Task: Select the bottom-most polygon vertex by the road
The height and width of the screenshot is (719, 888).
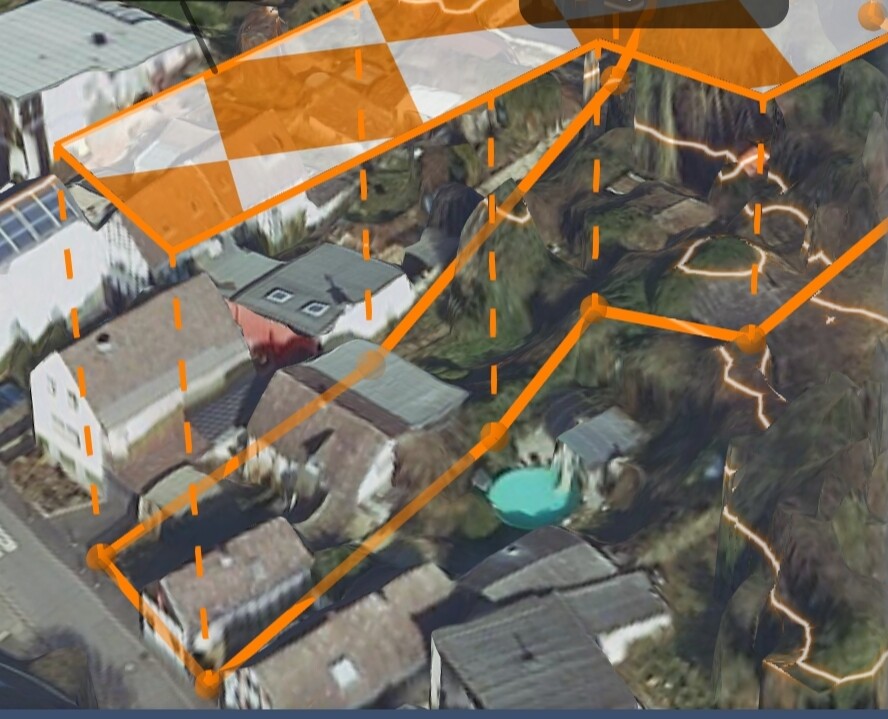Action: (208, 685)
